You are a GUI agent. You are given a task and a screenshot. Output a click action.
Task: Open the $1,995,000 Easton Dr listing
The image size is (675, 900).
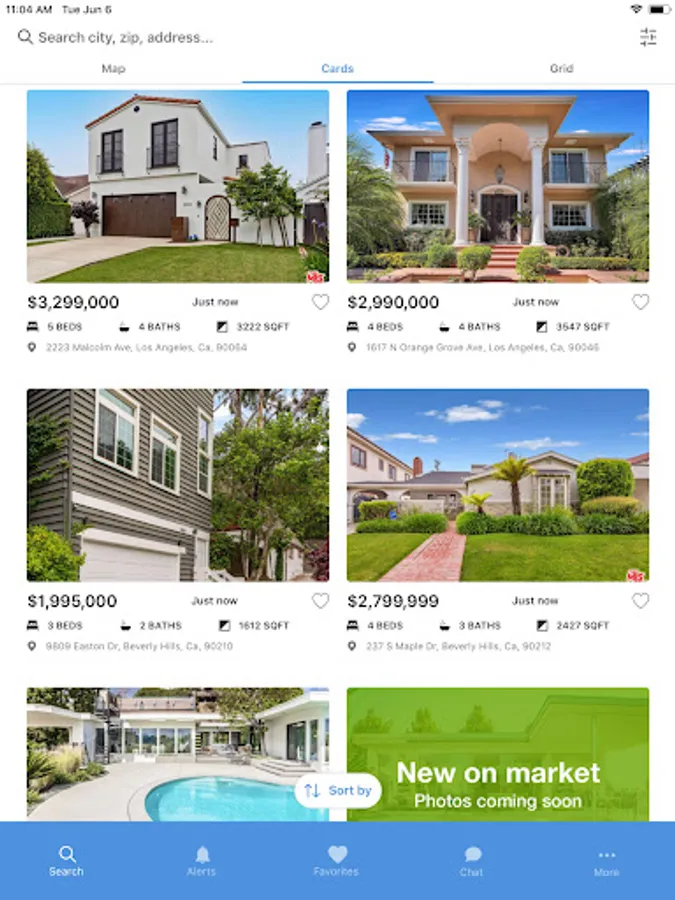178,485
